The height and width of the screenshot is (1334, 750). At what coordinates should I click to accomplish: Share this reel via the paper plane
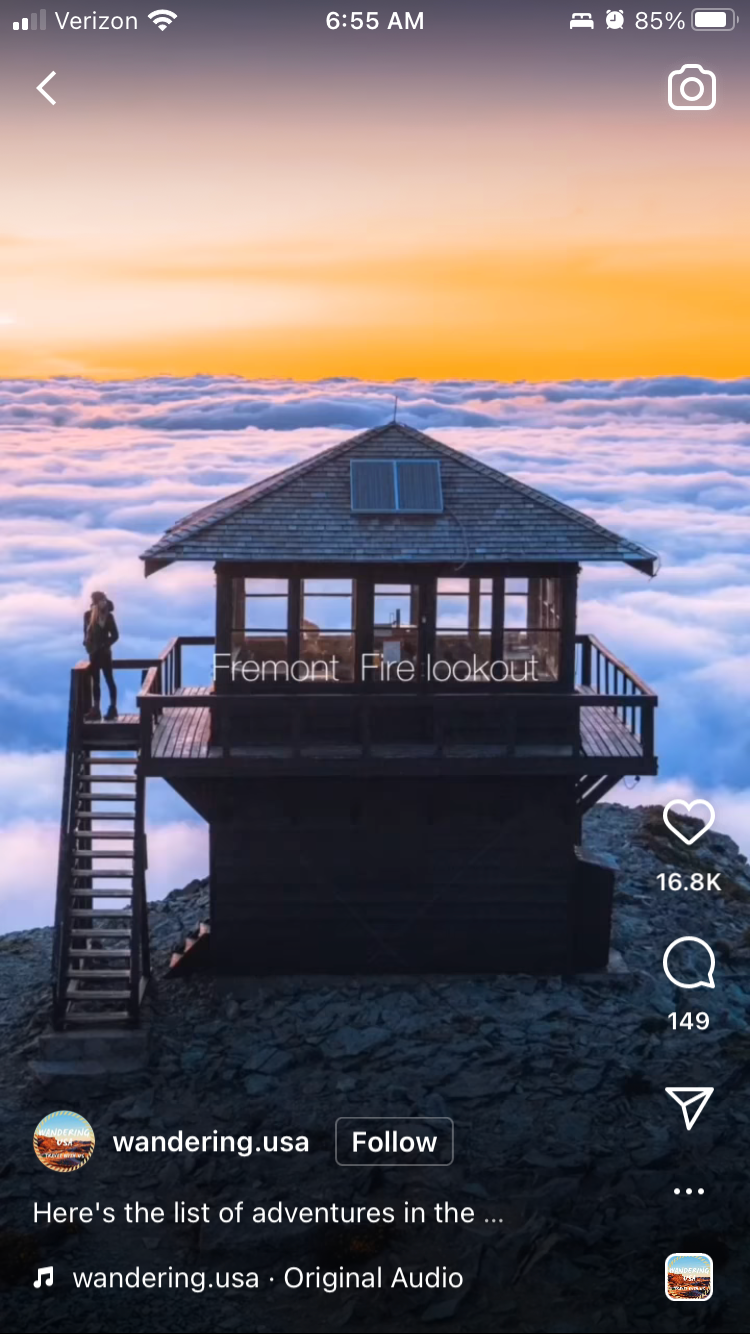click(689, 1108)
